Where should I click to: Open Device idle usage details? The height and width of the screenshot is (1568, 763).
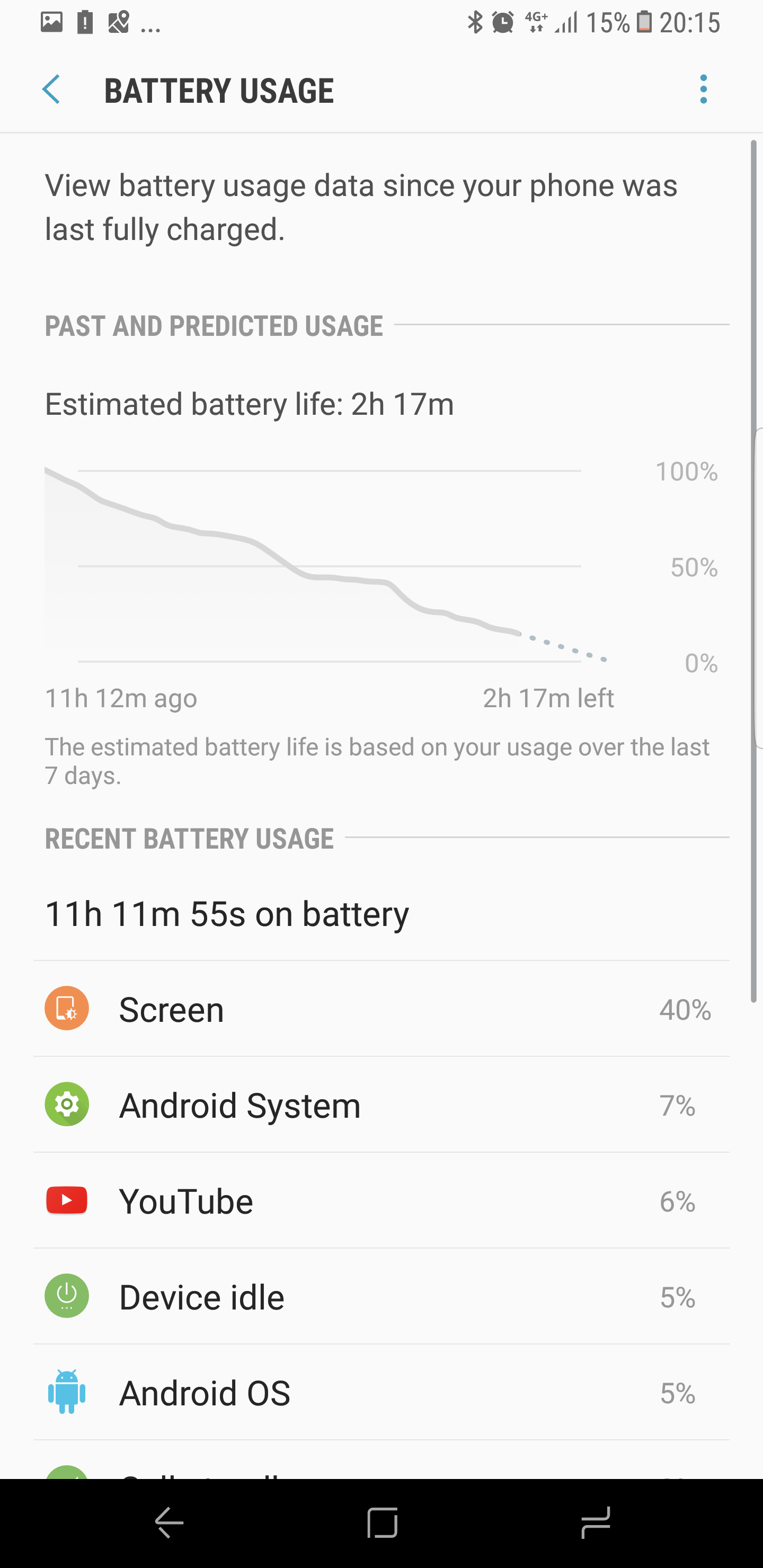381,1297
